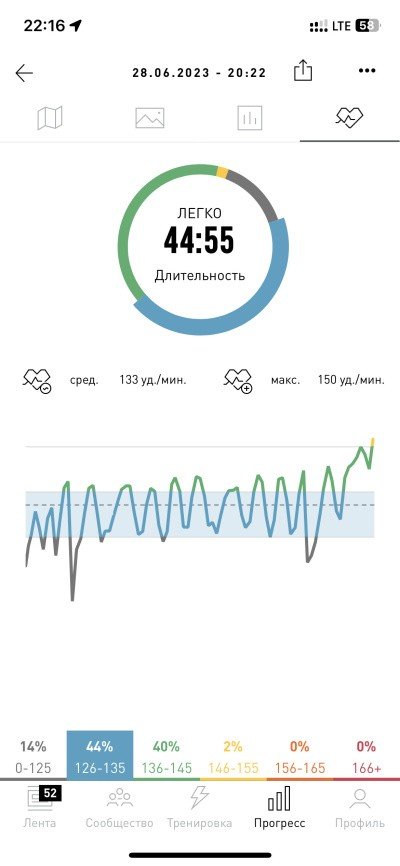The image size is (400, 866).
Task: Select the 146-155 heart rate zone
Action: point(233,756)
